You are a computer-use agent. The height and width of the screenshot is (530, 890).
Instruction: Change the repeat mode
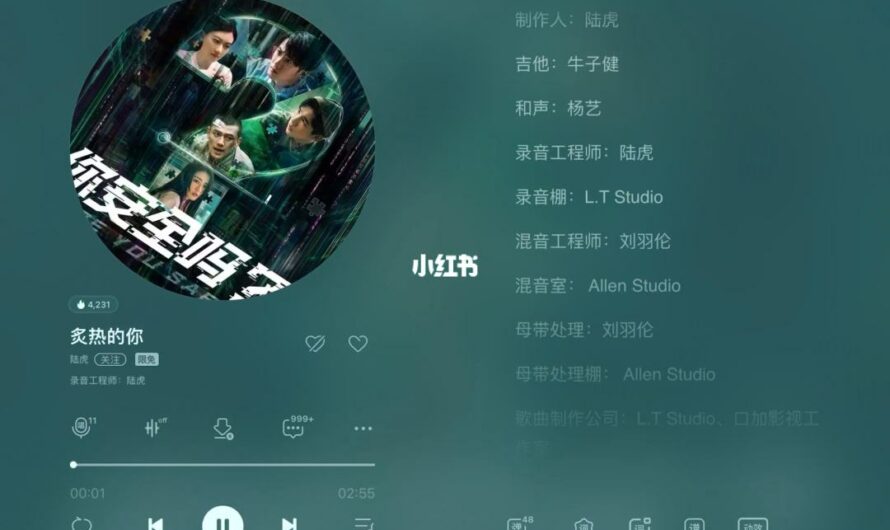tap(82, 523)
